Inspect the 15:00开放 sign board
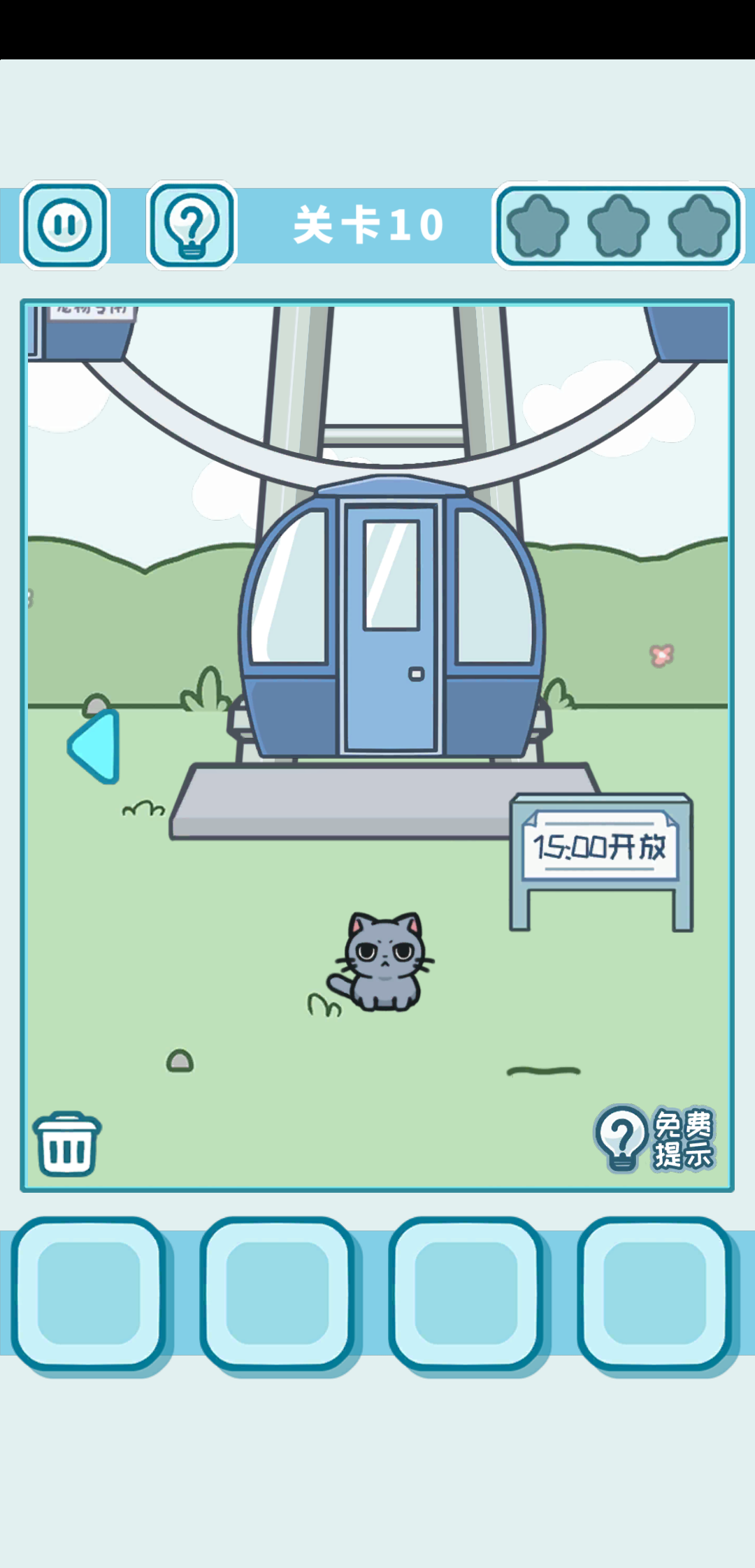 pyautogui.click(x=601, y=846)
